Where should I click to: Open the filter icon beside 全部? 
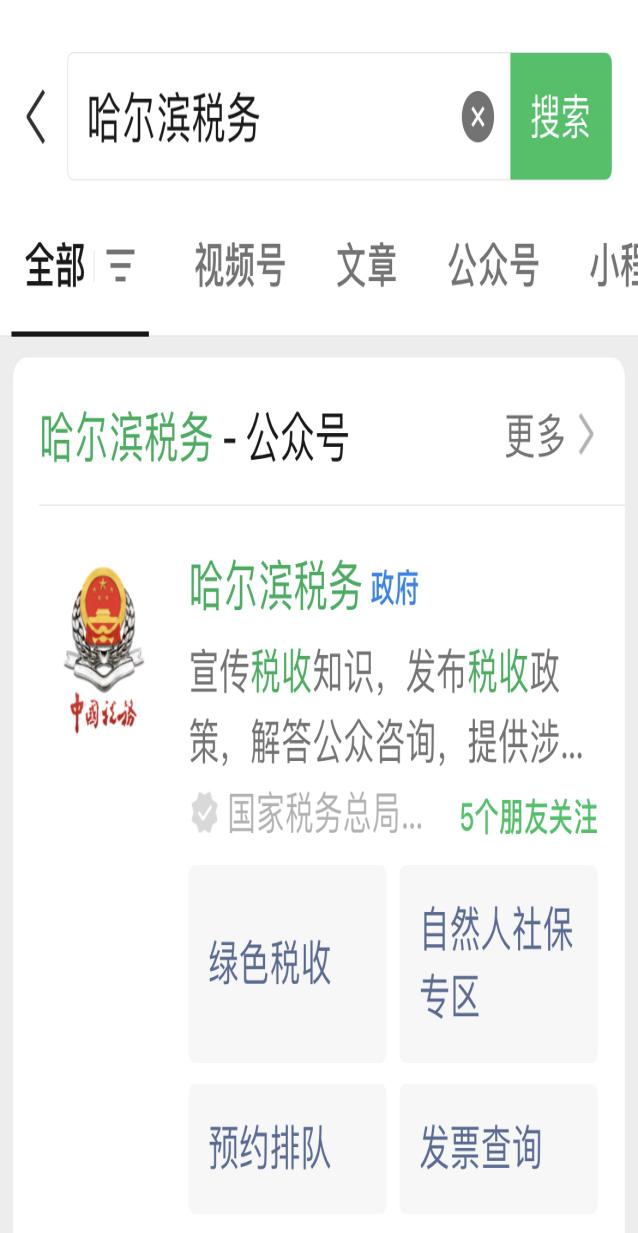pos(120,266)
